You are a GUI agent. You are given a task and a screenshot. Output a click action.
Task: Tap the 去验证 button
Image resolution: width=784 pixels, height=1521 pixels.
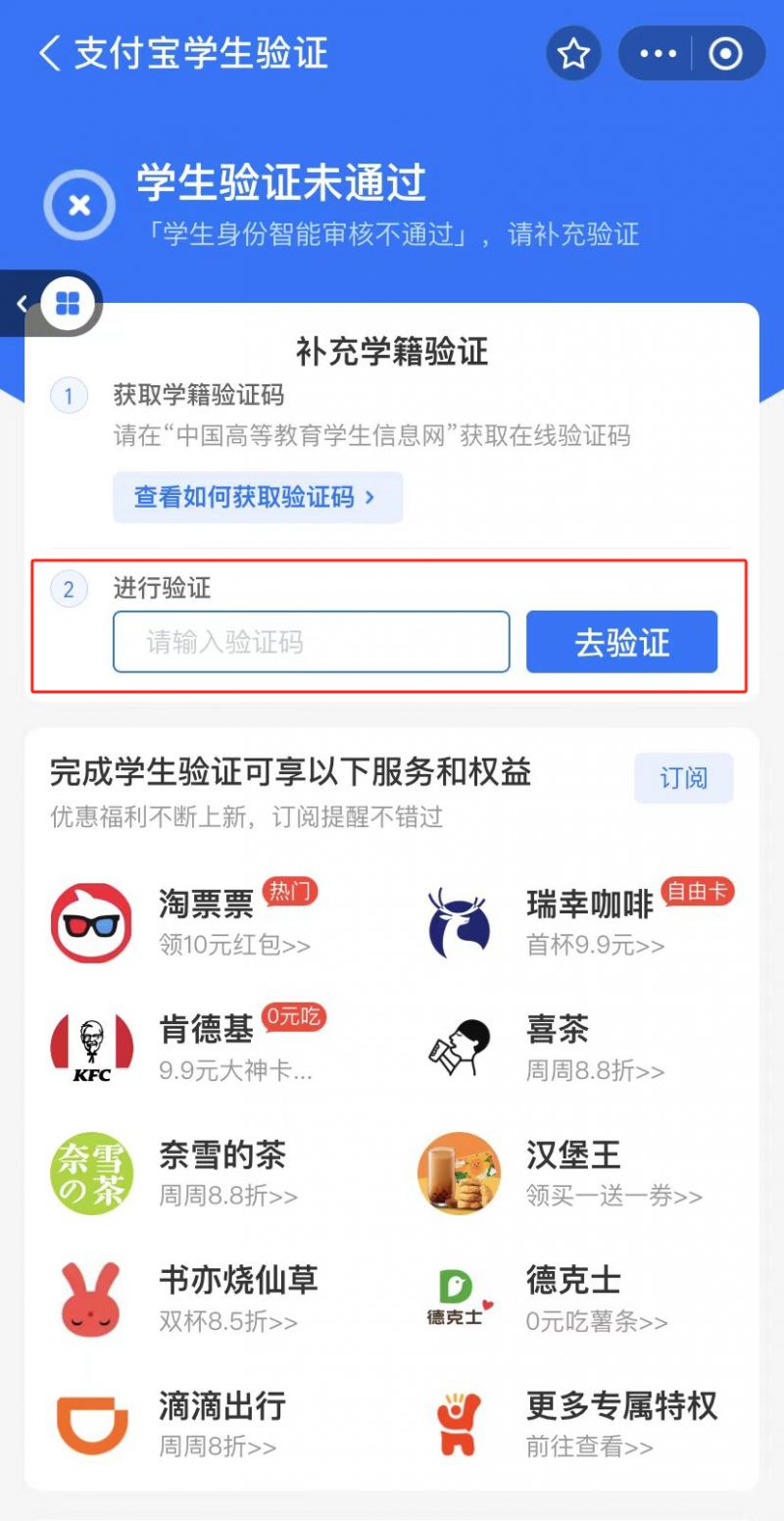click(621, 642)
